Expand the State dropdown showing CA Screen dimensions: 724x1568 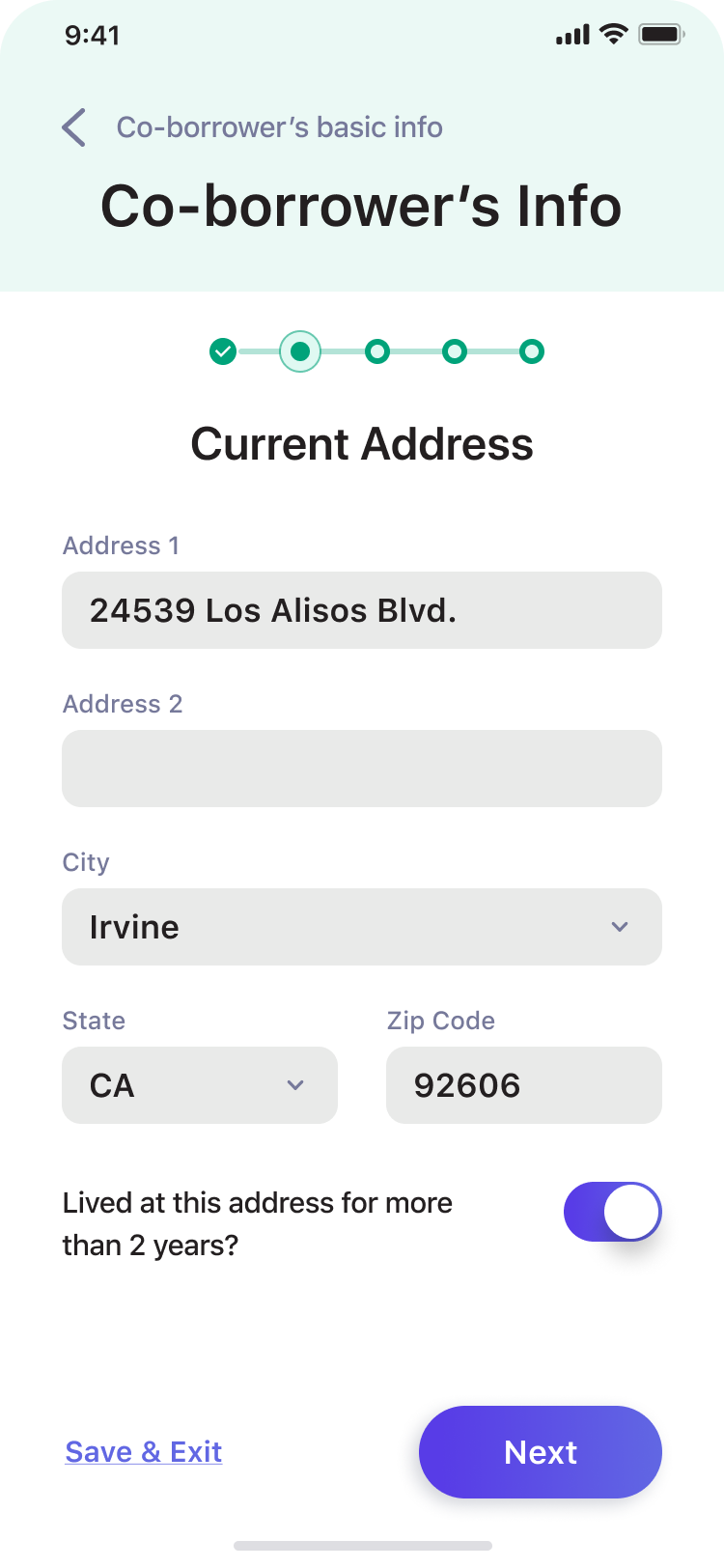tap(200, 1085)
